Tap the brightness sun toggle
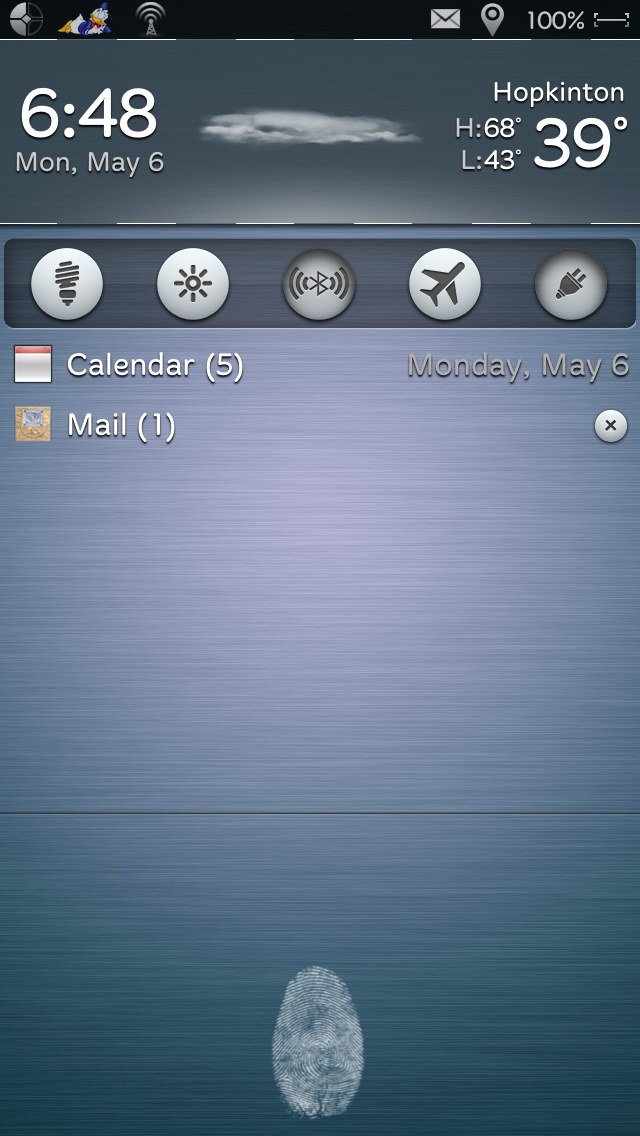The height and width of the screenshot is (1136, 640). [193, 284]
